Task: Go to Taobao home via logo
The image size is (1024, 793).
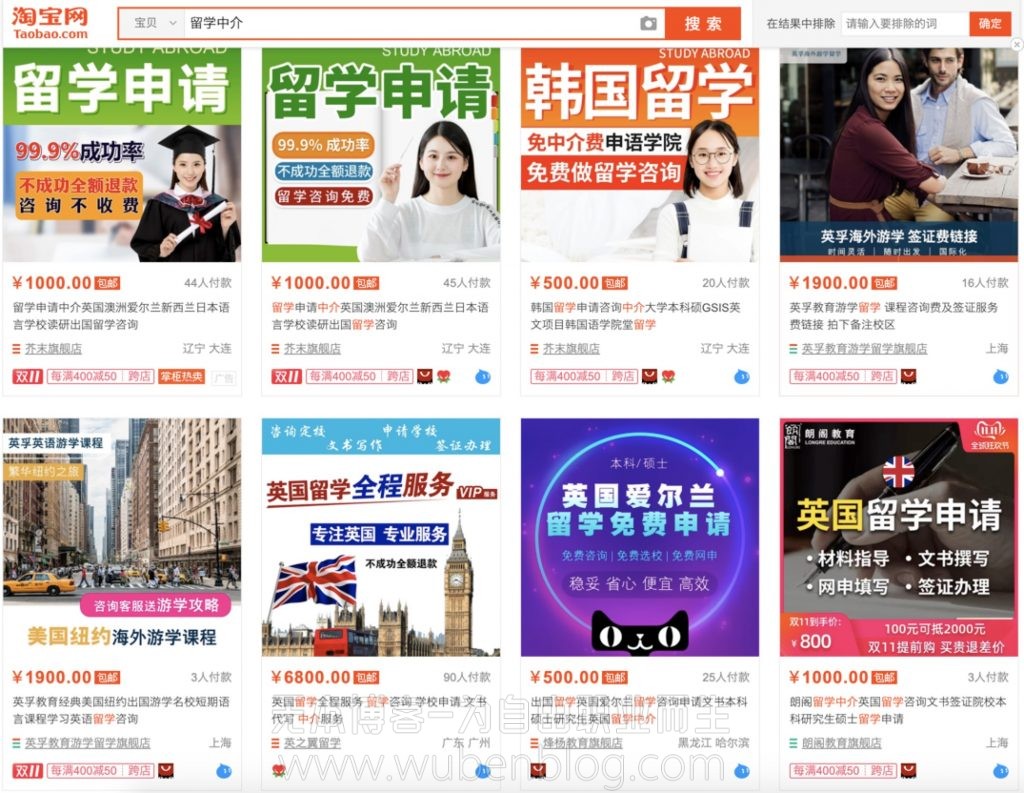Action: tap(50, 23)
